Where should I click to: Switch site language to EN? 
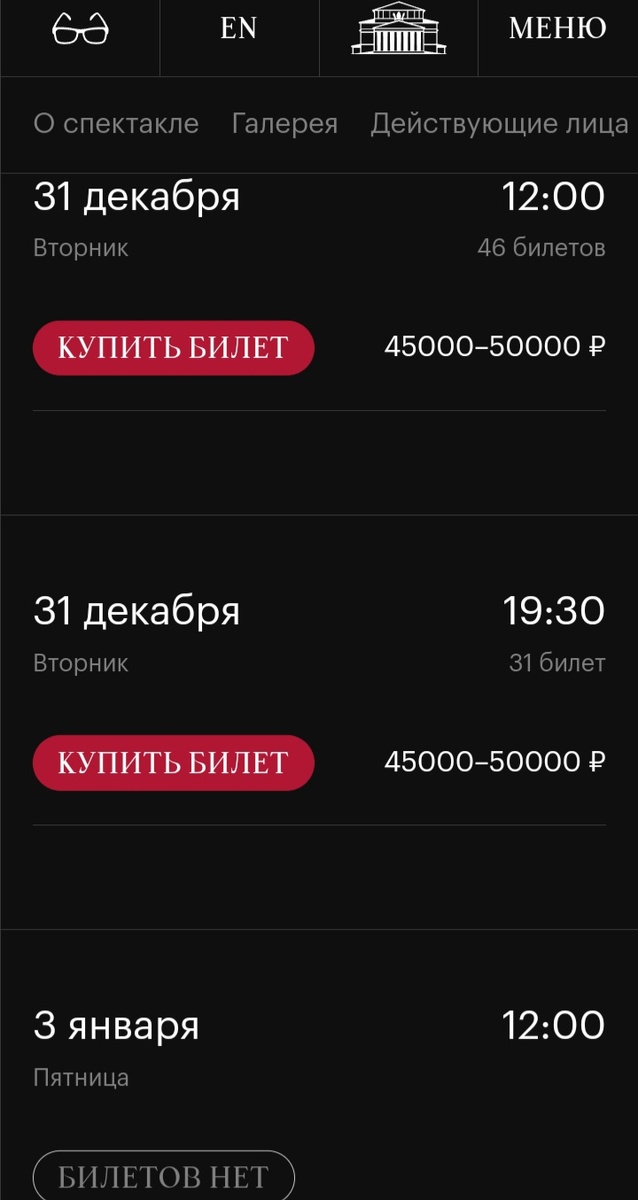239,29
